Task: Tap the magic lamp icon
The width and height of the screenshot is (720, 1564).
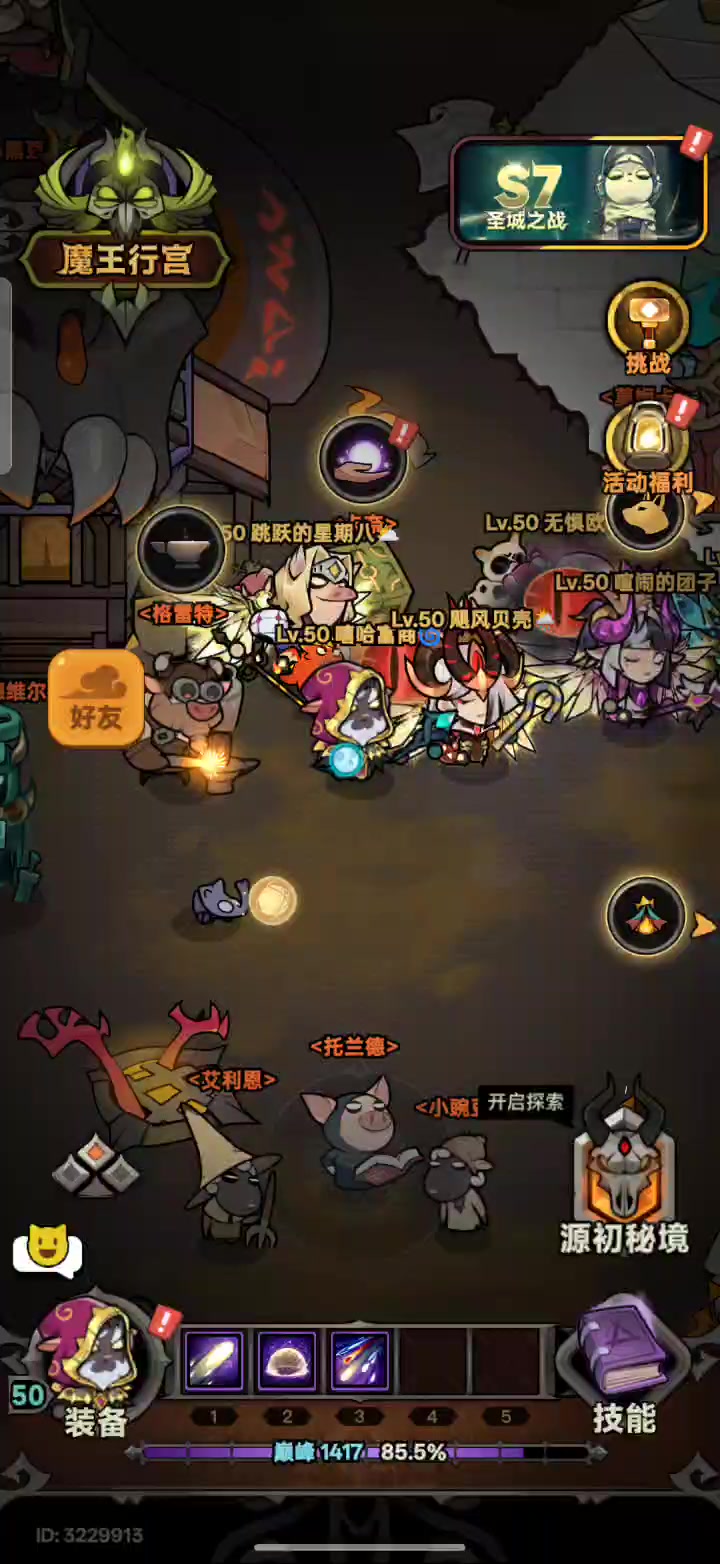Action: (181, 549)
